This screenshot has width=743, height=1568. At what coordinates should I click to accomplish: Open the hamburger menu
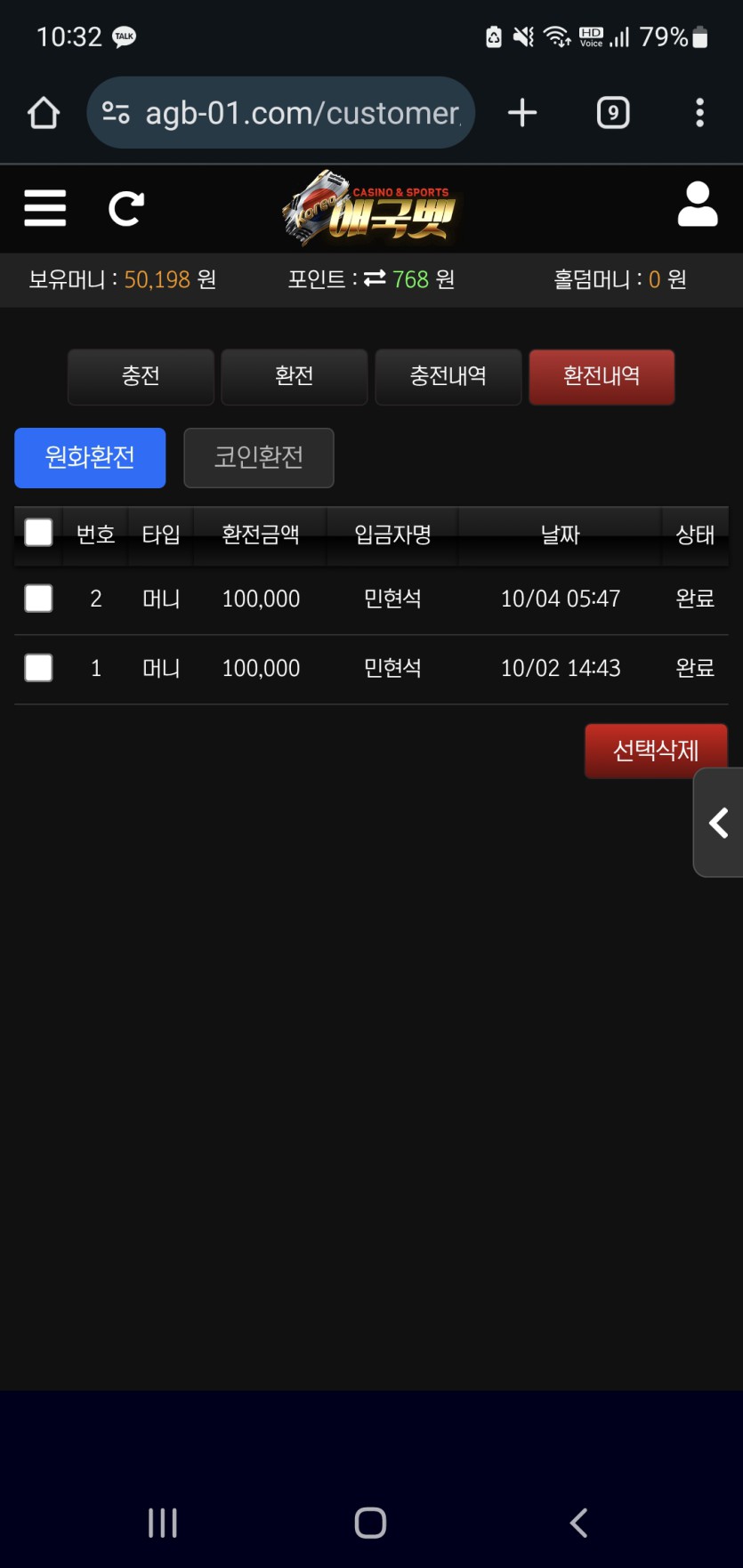44,208
